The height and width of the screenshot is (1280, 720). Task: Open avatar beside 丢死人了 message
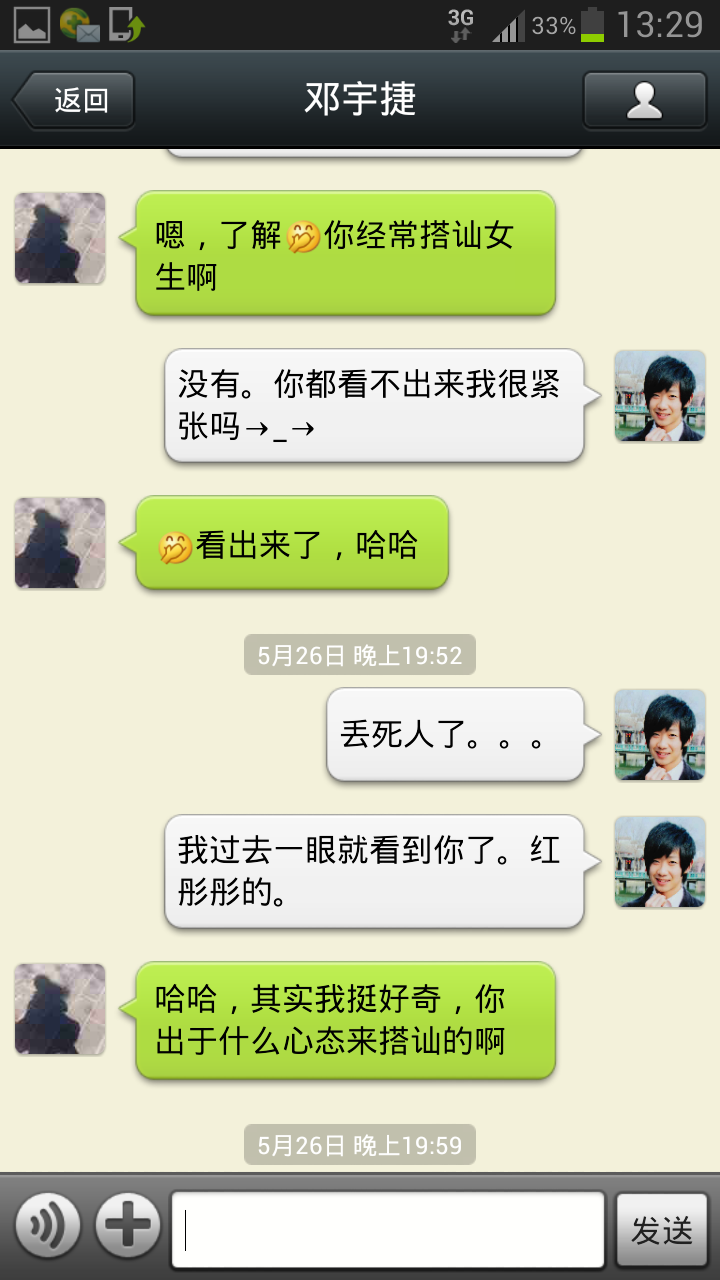[x=660, y=735]
